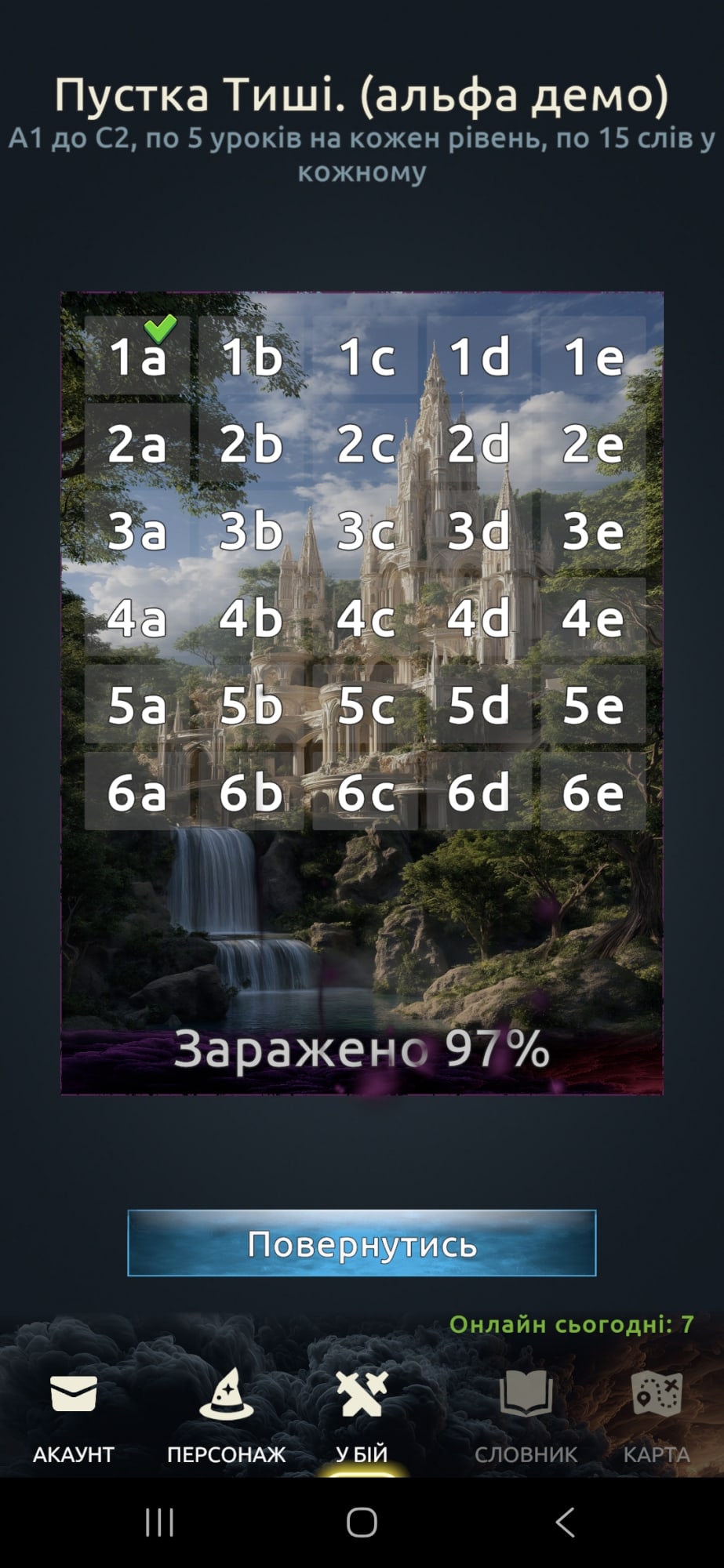
Task: Go to the У БІЙ tab
Action: click(362, 1419)
